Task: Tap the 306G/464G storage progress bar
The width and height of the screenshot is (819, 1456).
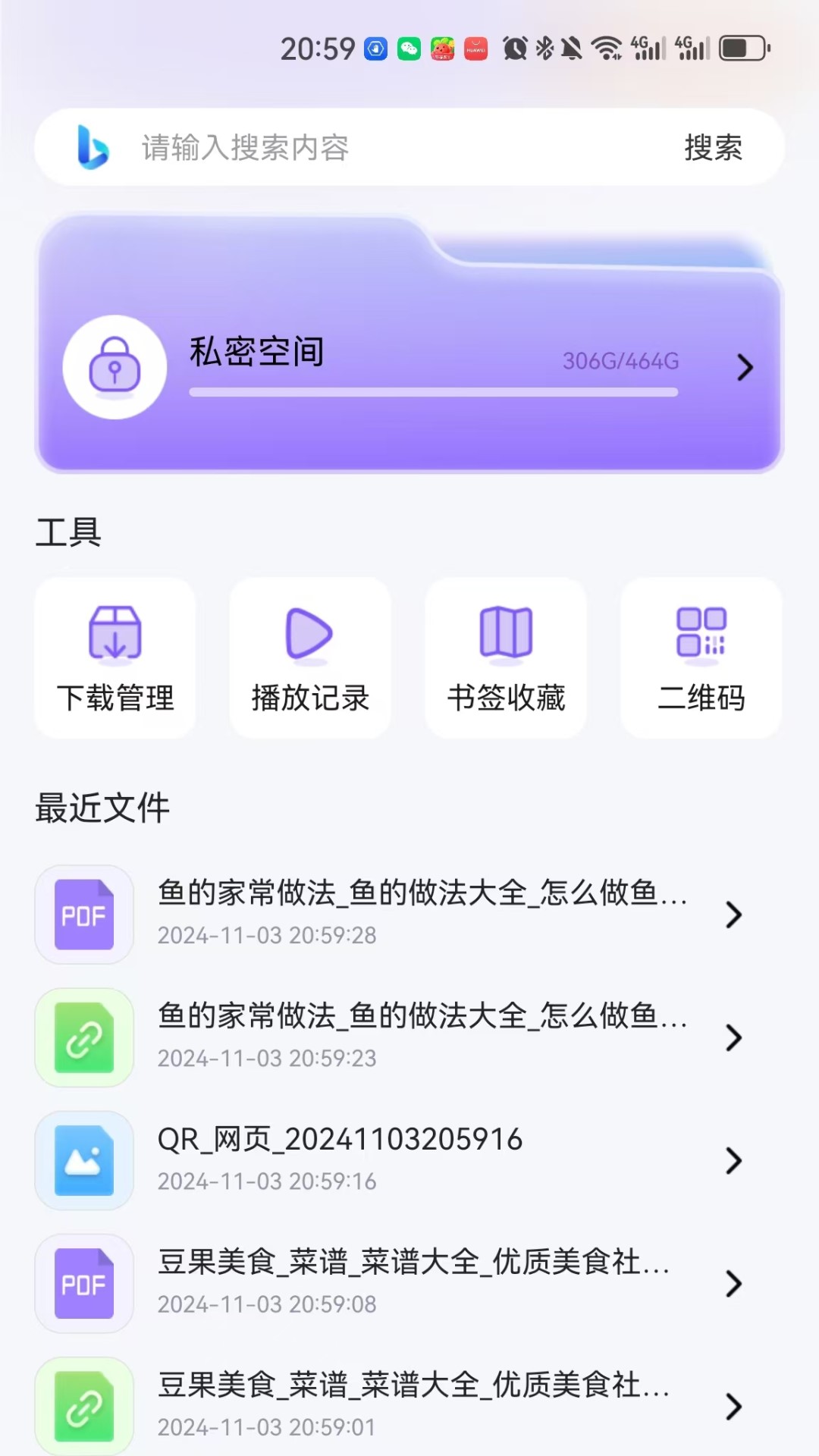Action: [433, 393]
